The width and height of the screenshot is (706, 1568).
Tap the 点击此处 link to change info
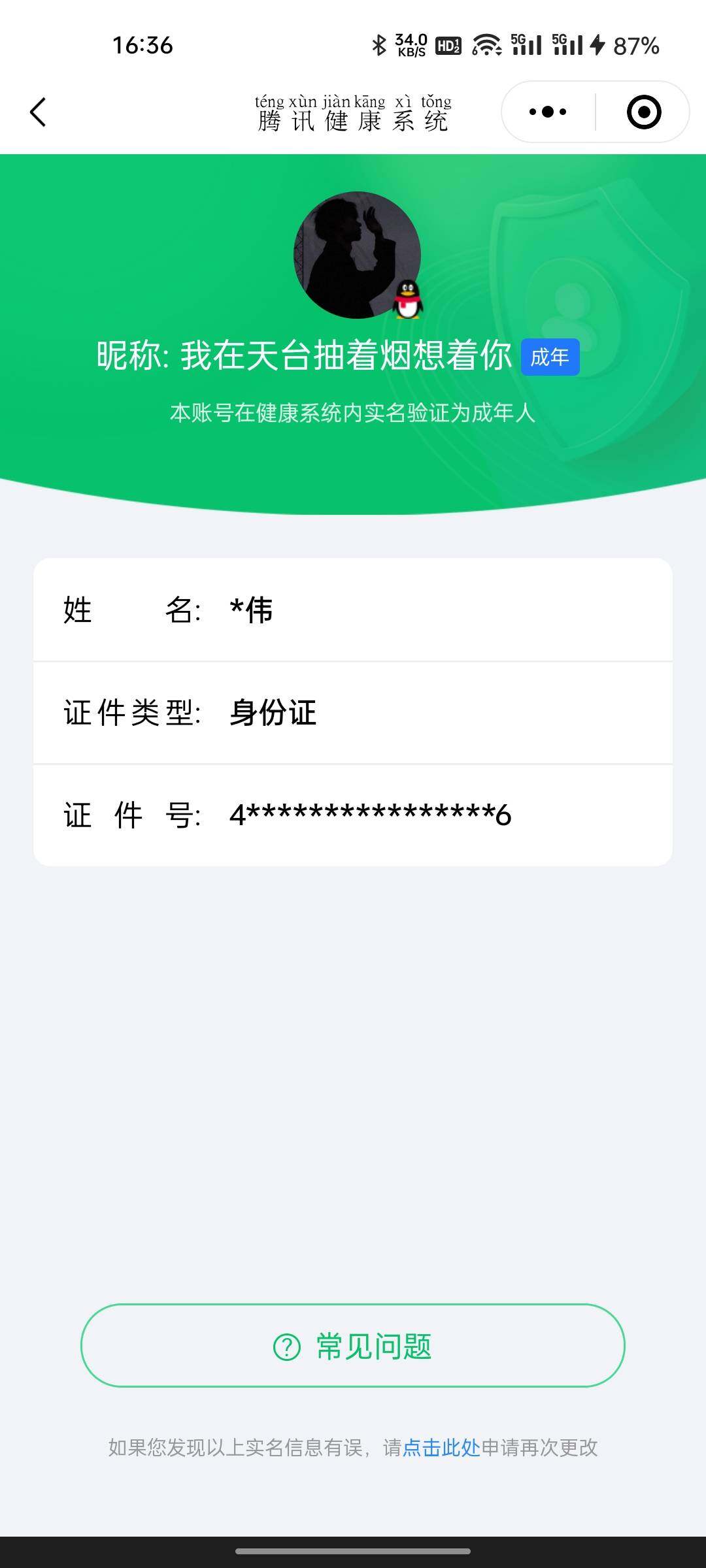[x=441, y=1448]
